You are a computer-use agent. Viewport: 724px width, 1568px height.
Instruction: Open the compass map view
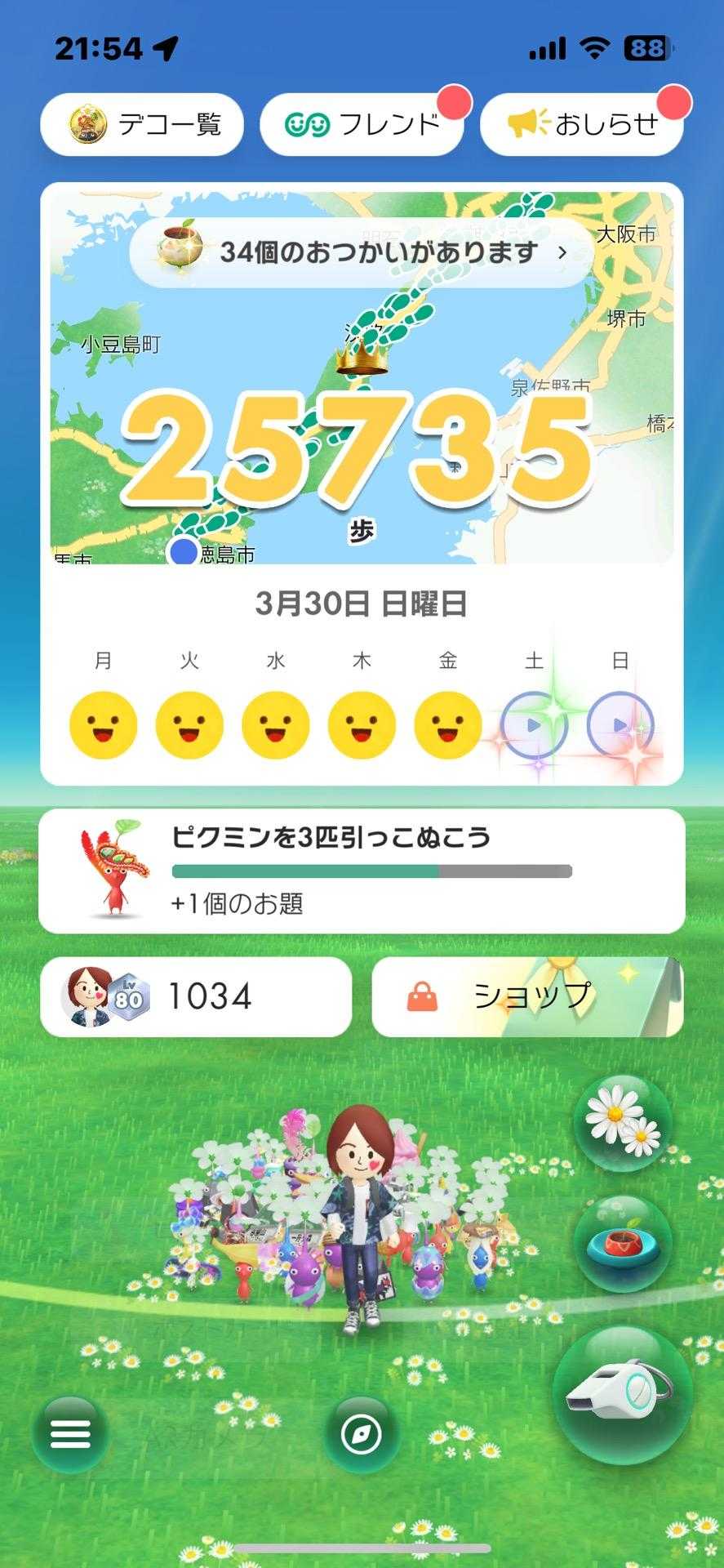click(361, 1434)
